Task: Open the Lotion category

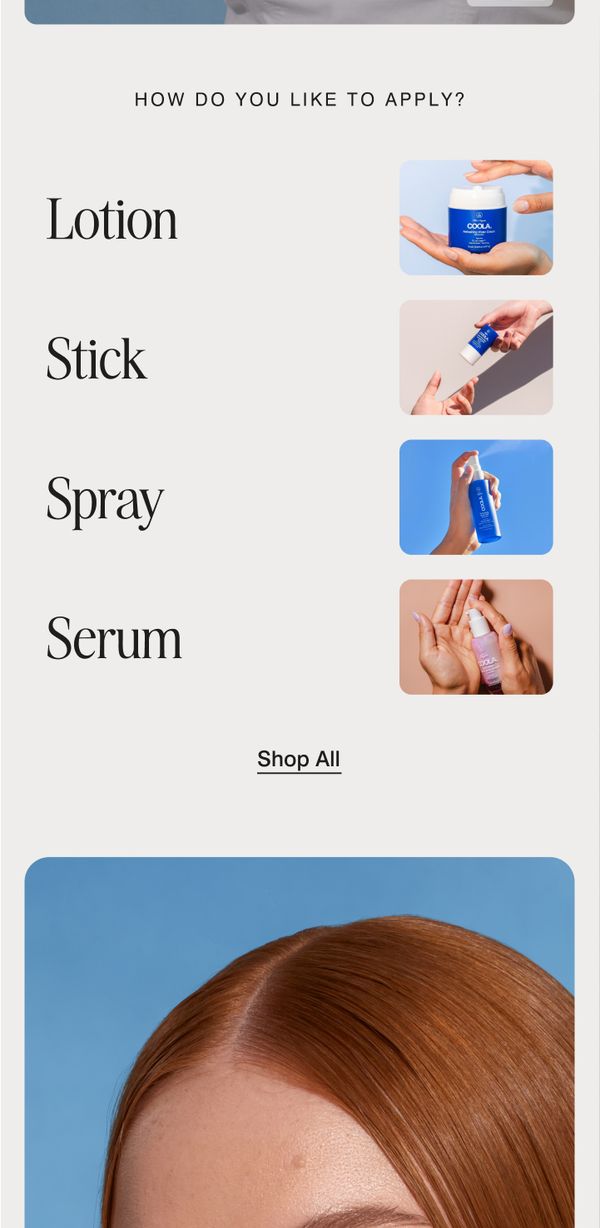Action: point(112,219)
